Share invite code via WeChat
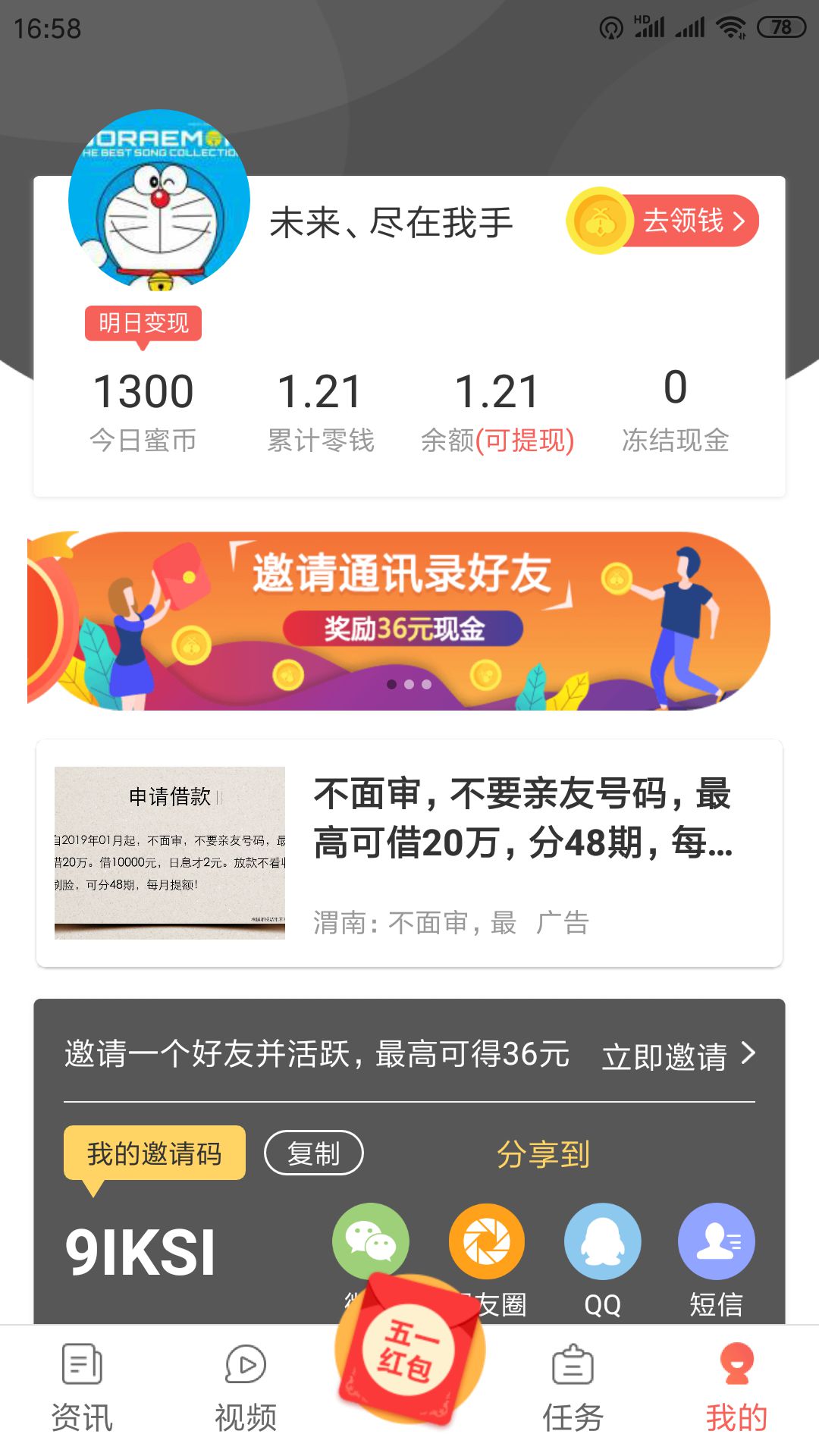The height and width of the screenshot is (1456, 819). coord(370,1241)
